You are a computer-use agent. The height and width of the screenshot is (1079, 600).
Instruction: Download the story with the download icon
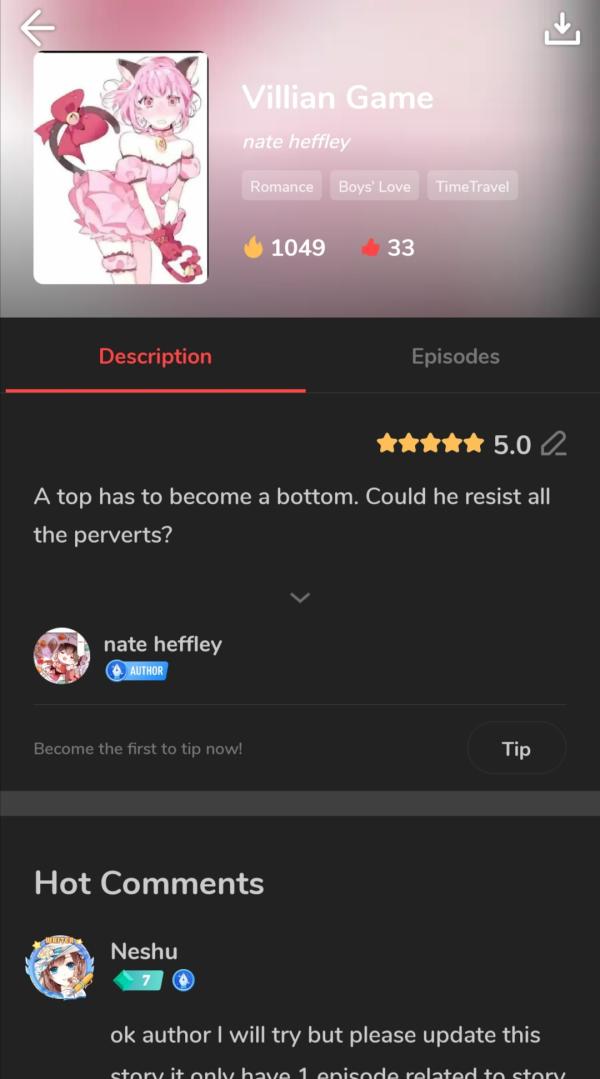(x=562, y=29)
